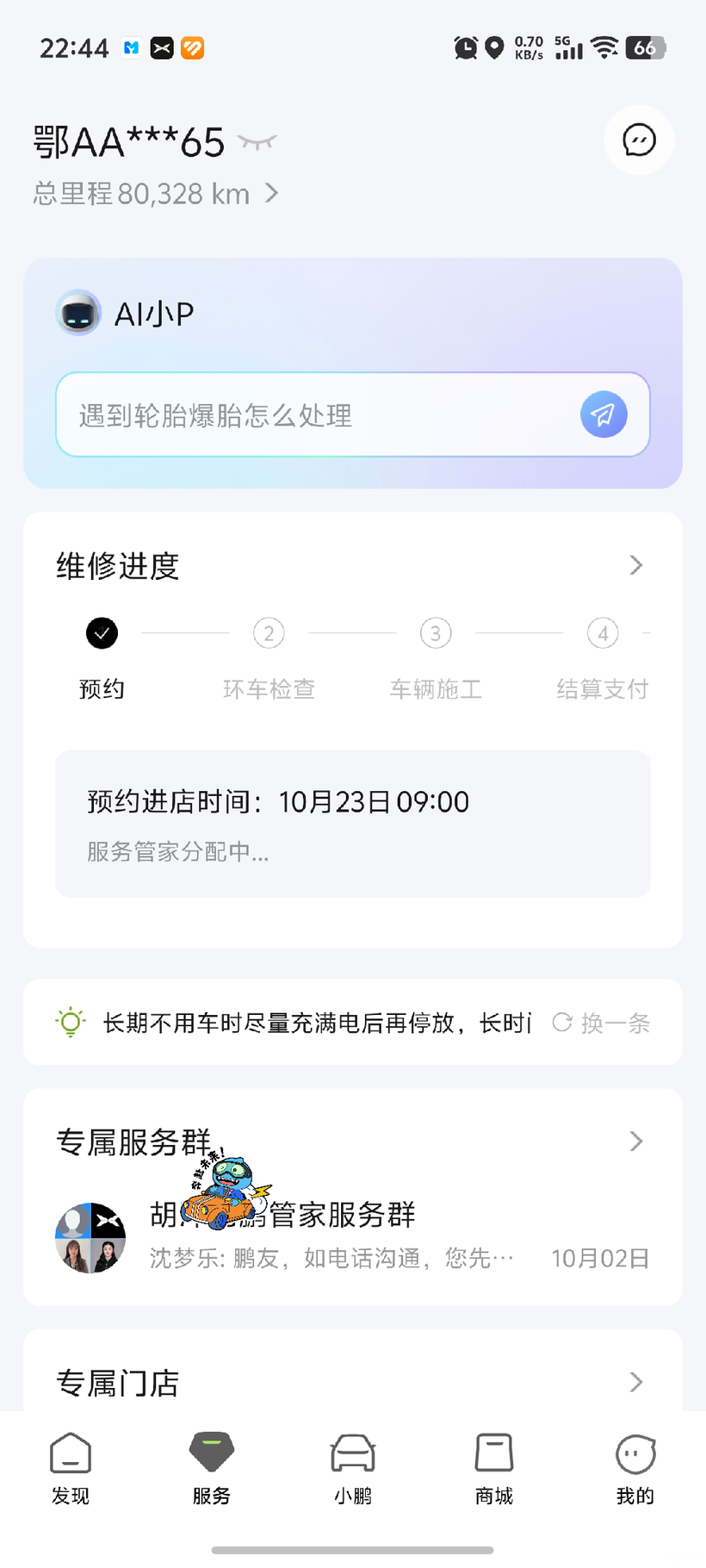Screen dimensions: 706x1568
Task: Expand the 专属服务群 section
Action: pos(635,1142)
